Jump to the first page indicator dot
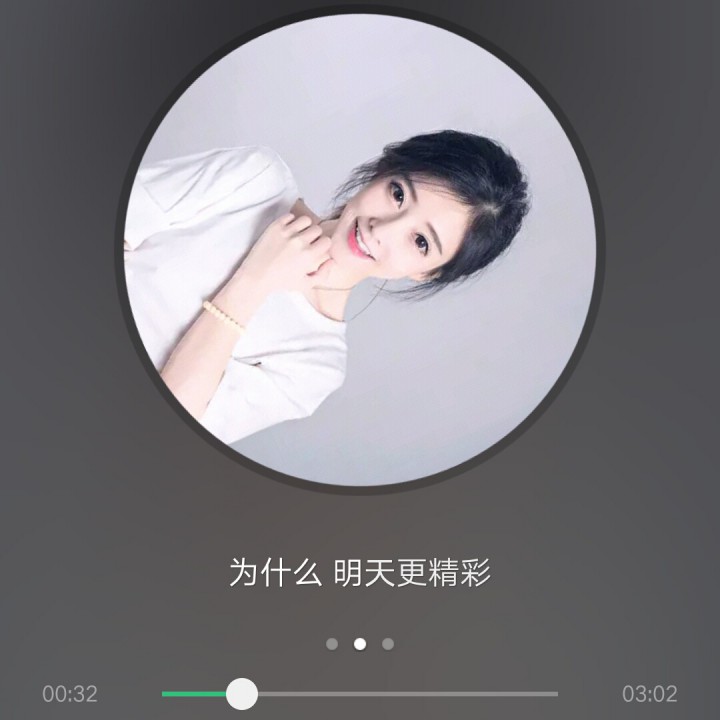The height and width of the screenshot is (720, 720). [332, 644]
